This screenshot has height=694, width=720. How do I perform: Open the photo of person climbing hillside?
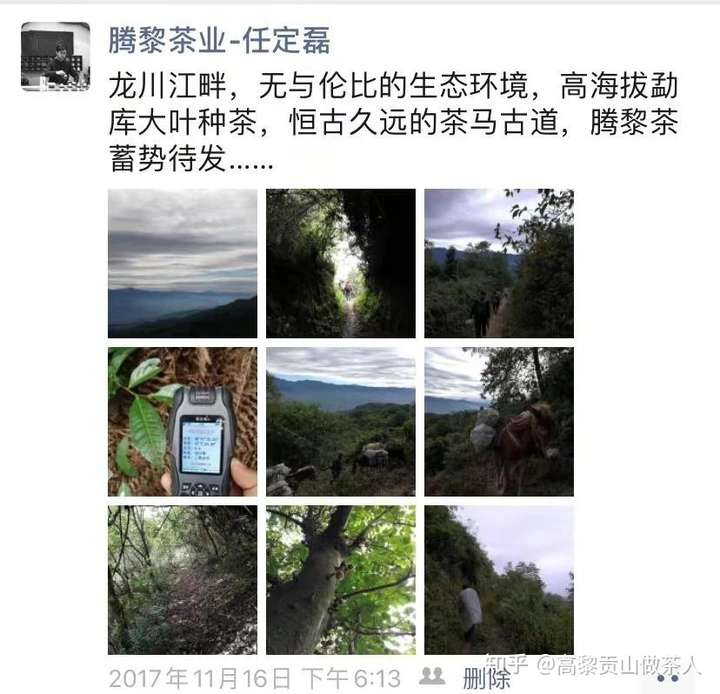[x=498, y=579]
